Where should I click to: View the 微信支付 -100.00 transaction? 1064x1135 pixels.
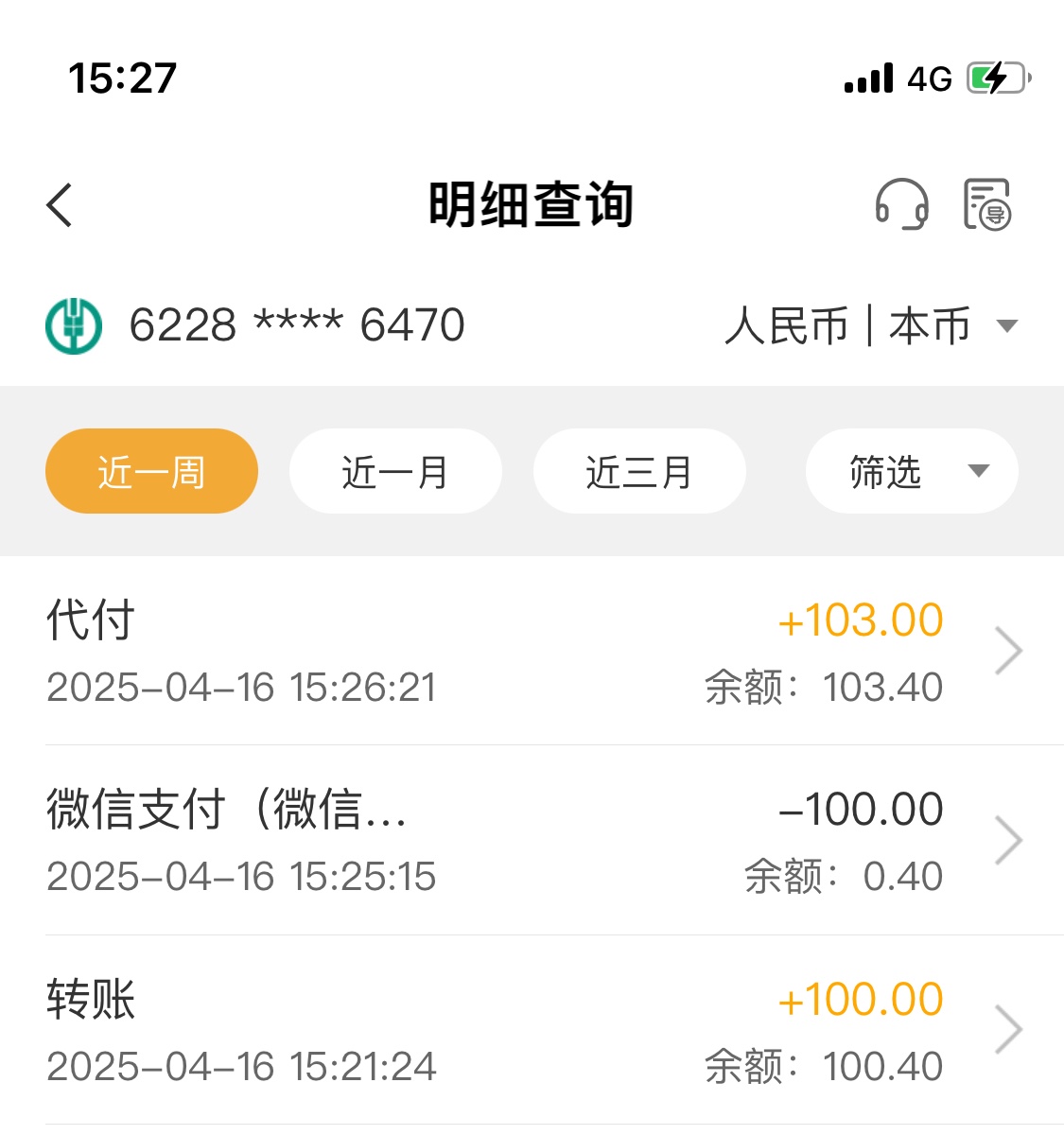coord(532,840)
